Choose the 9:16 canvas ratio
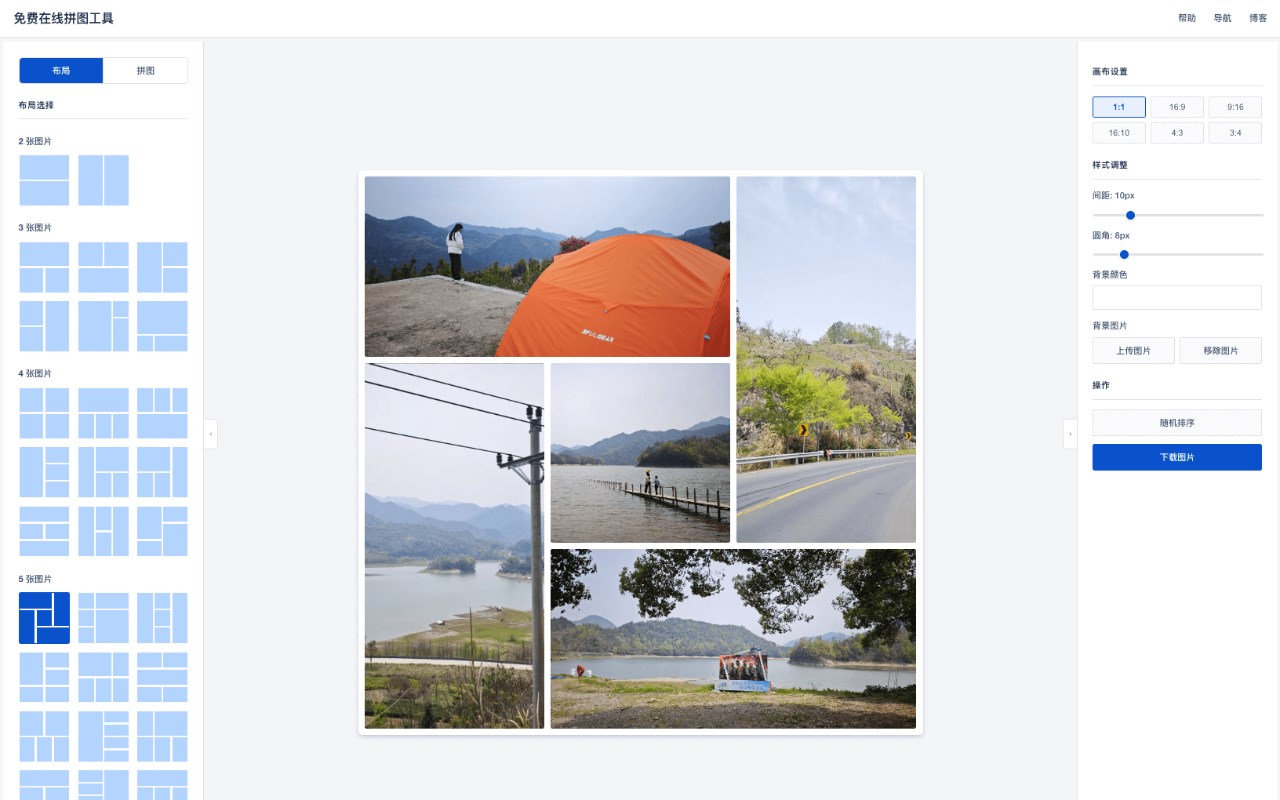The height and width of the screenshot is (800, 1280). pos(1235,107)
